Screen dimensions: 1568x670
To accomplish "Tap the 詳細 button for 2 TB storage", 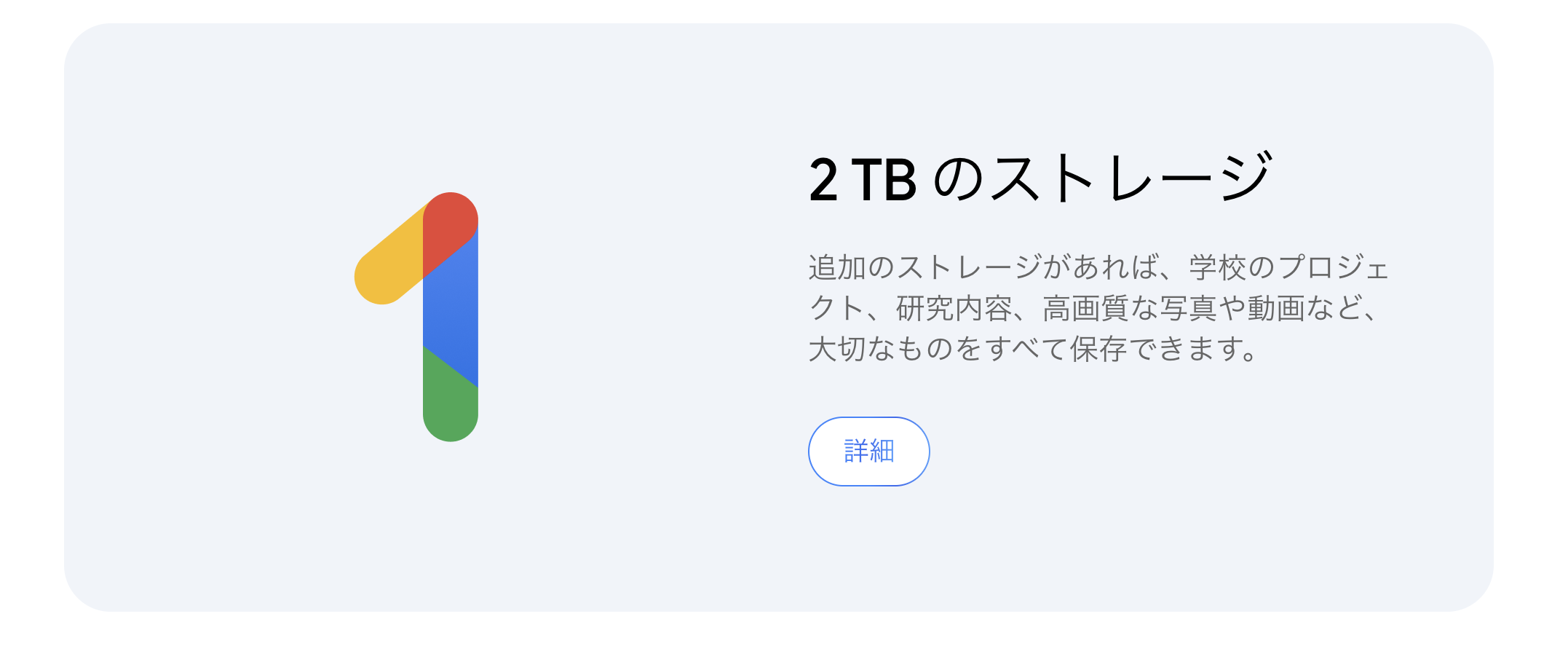I will click(x=868, y=452).
